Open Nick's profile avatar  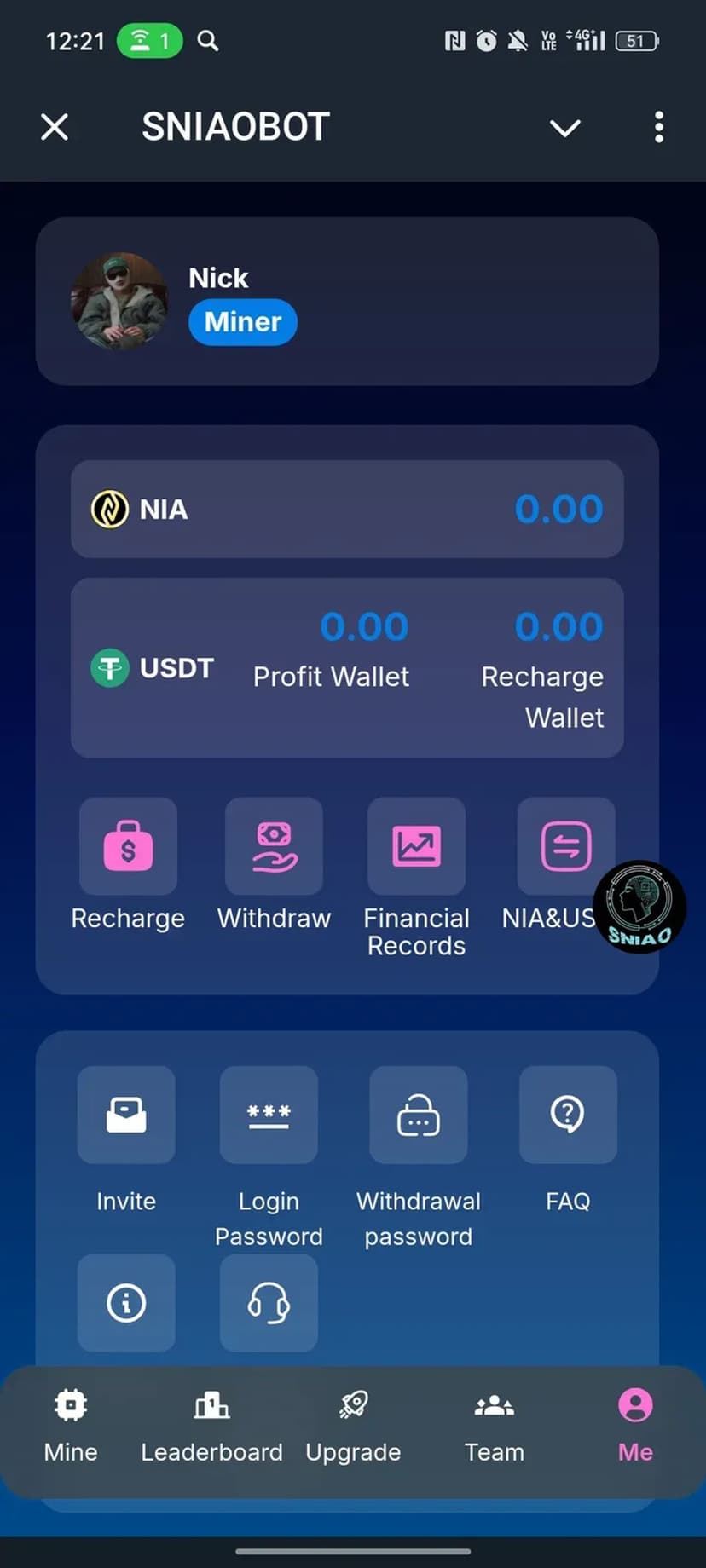coord(119,301)
